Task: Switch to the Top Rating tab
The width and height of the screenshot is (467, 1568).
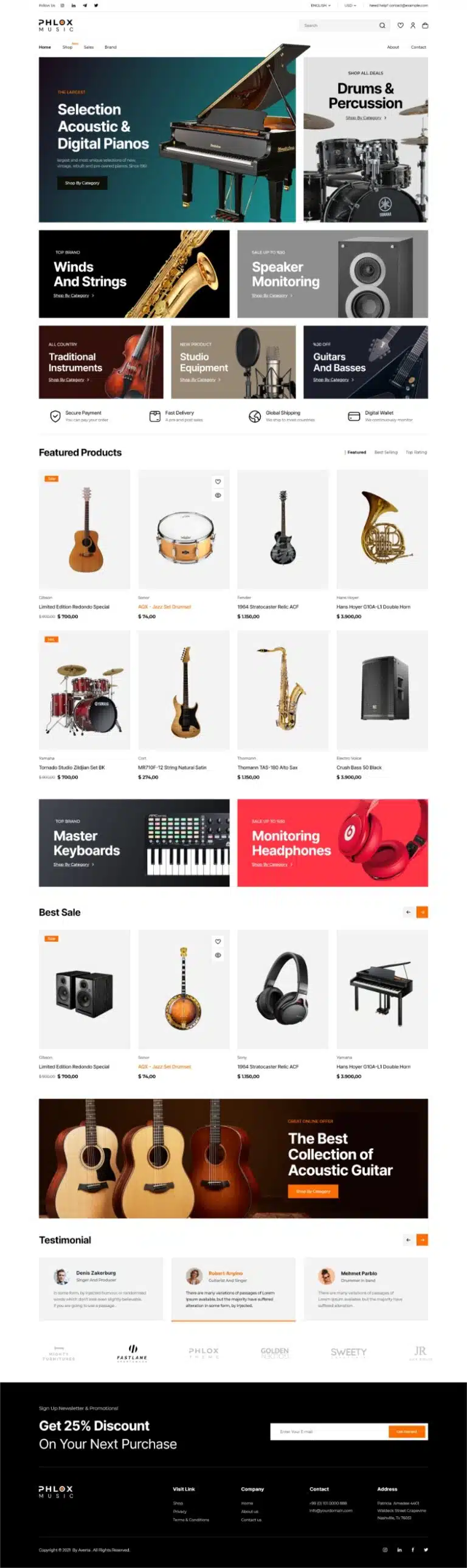Action: point(416,452)
